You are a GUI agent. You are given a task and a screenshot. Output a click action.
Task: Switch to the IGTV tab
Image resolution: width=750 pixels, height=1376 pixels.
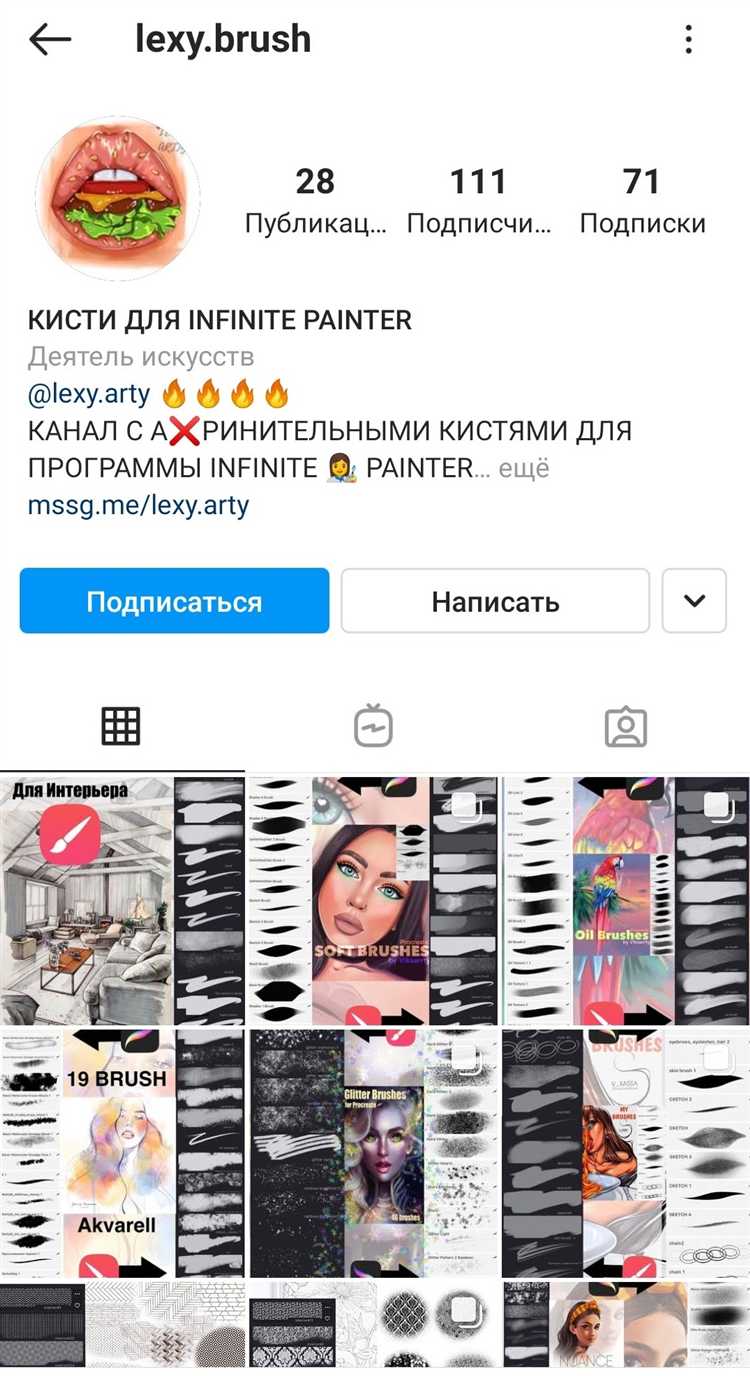click(374, 727)
